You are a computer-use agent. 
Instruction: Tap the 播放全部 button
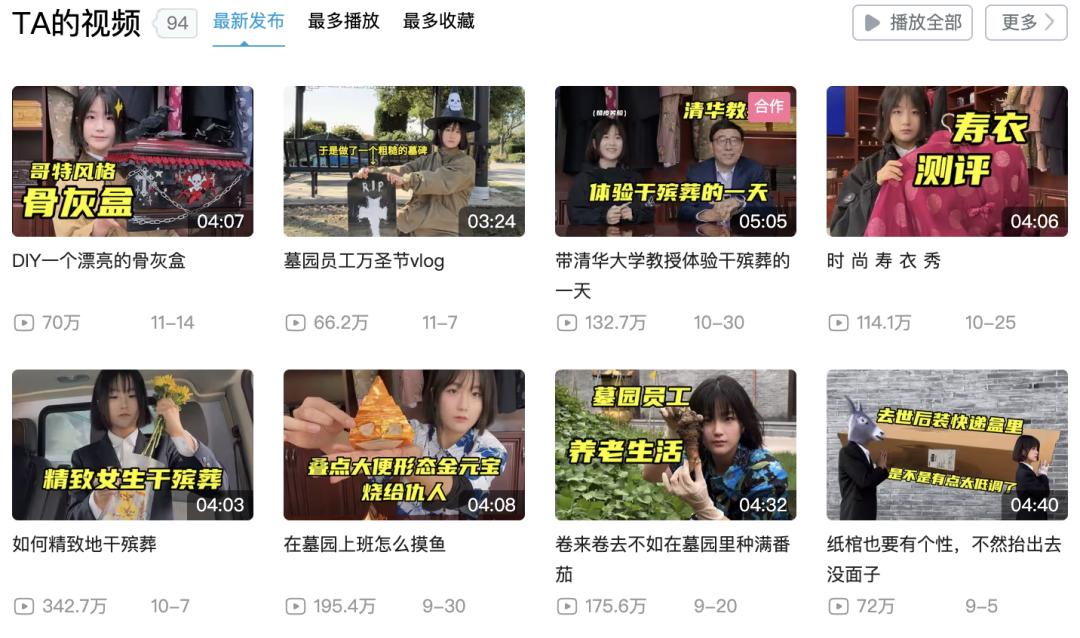912,22
